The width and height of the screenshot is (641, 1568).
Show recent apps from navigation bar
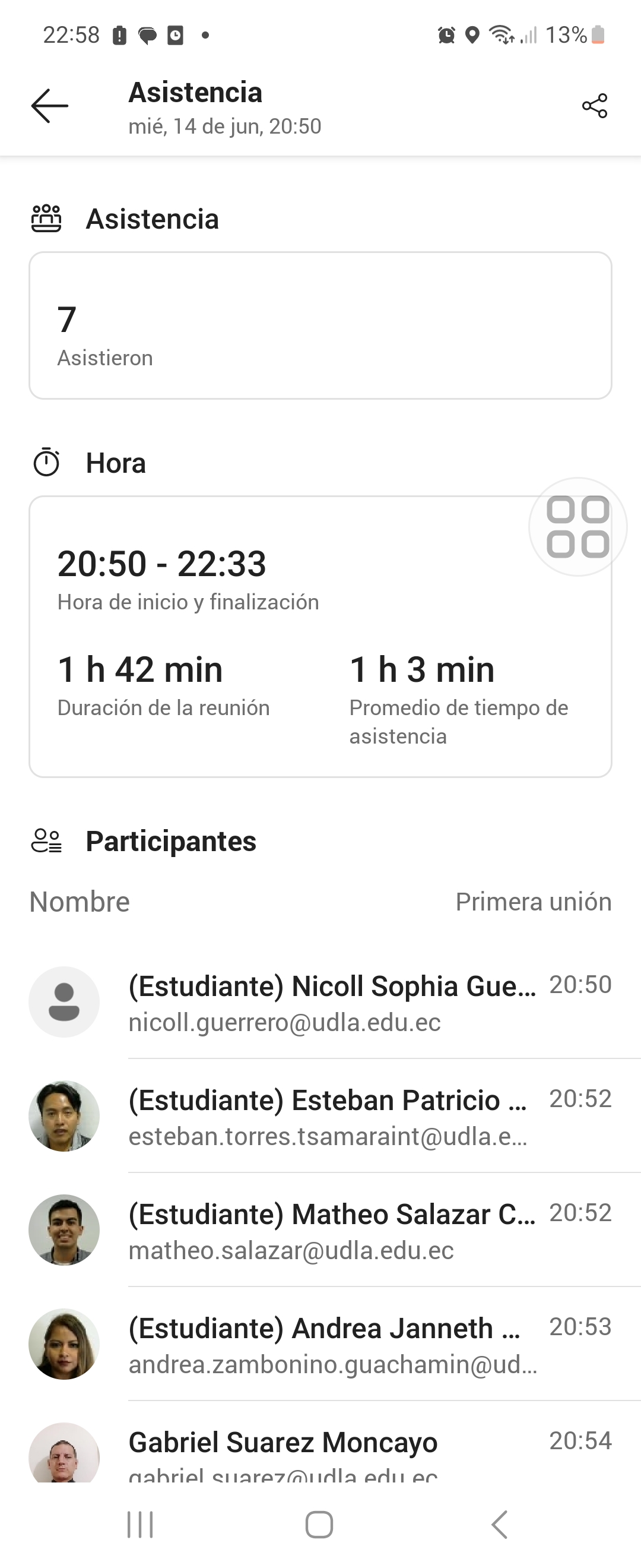coord(140,1525)
